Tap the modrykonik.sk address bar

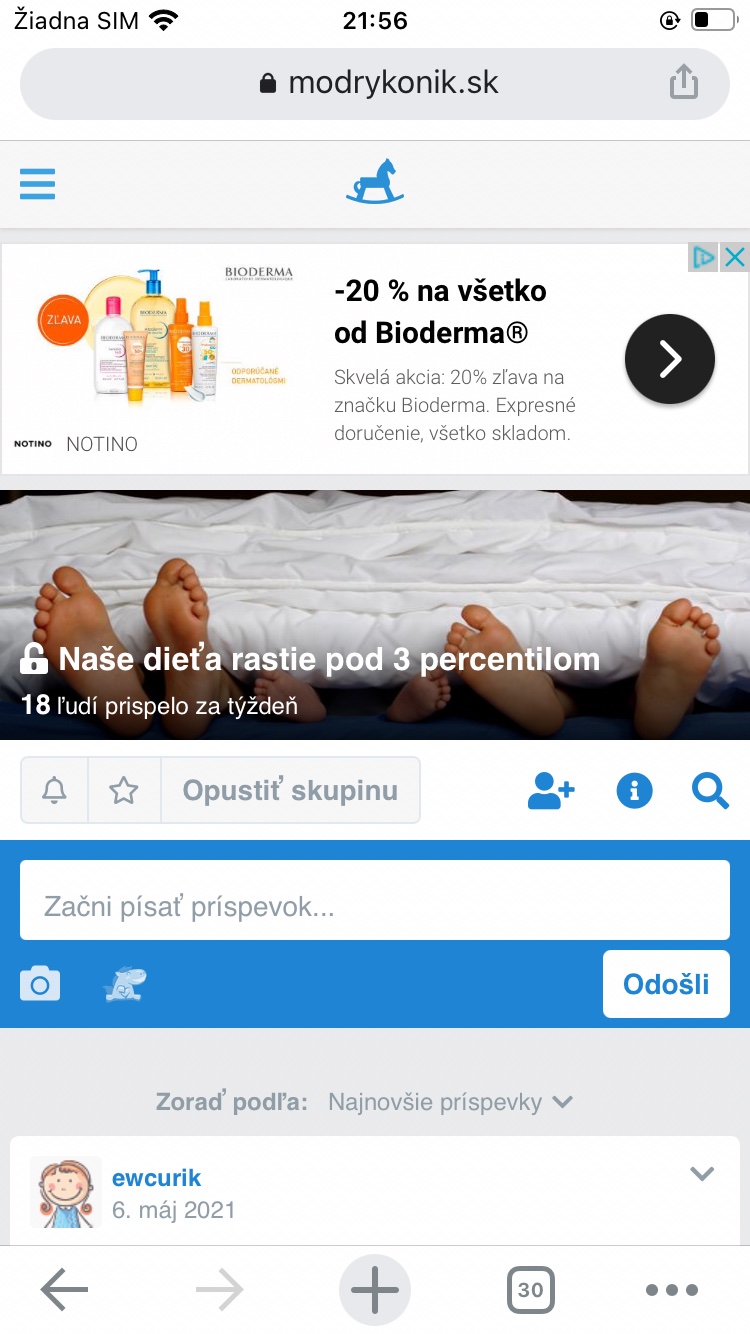[375, 82]
